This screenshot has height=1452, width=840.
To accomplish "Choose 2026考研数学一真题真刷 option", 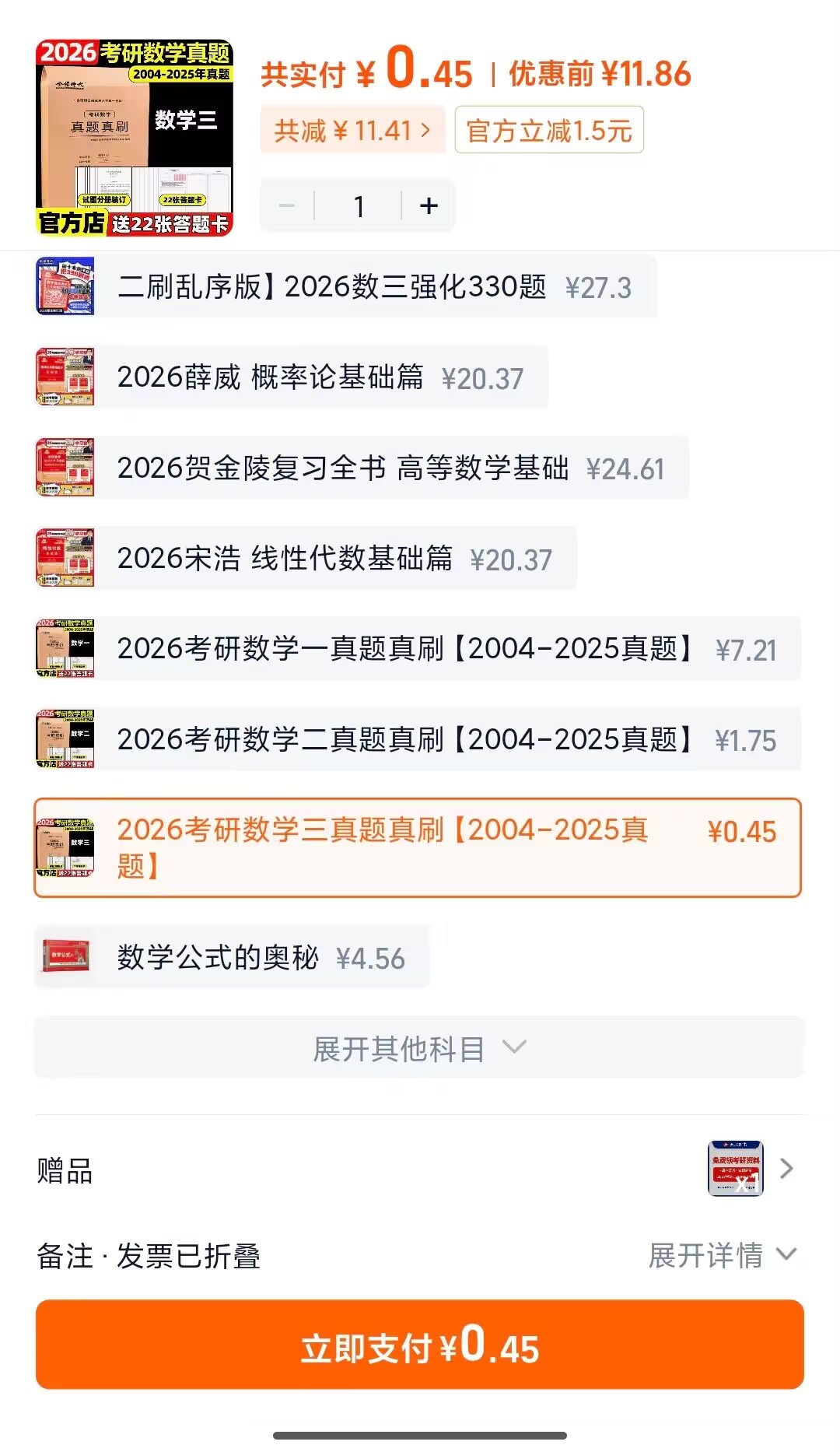I will (418, 649).
